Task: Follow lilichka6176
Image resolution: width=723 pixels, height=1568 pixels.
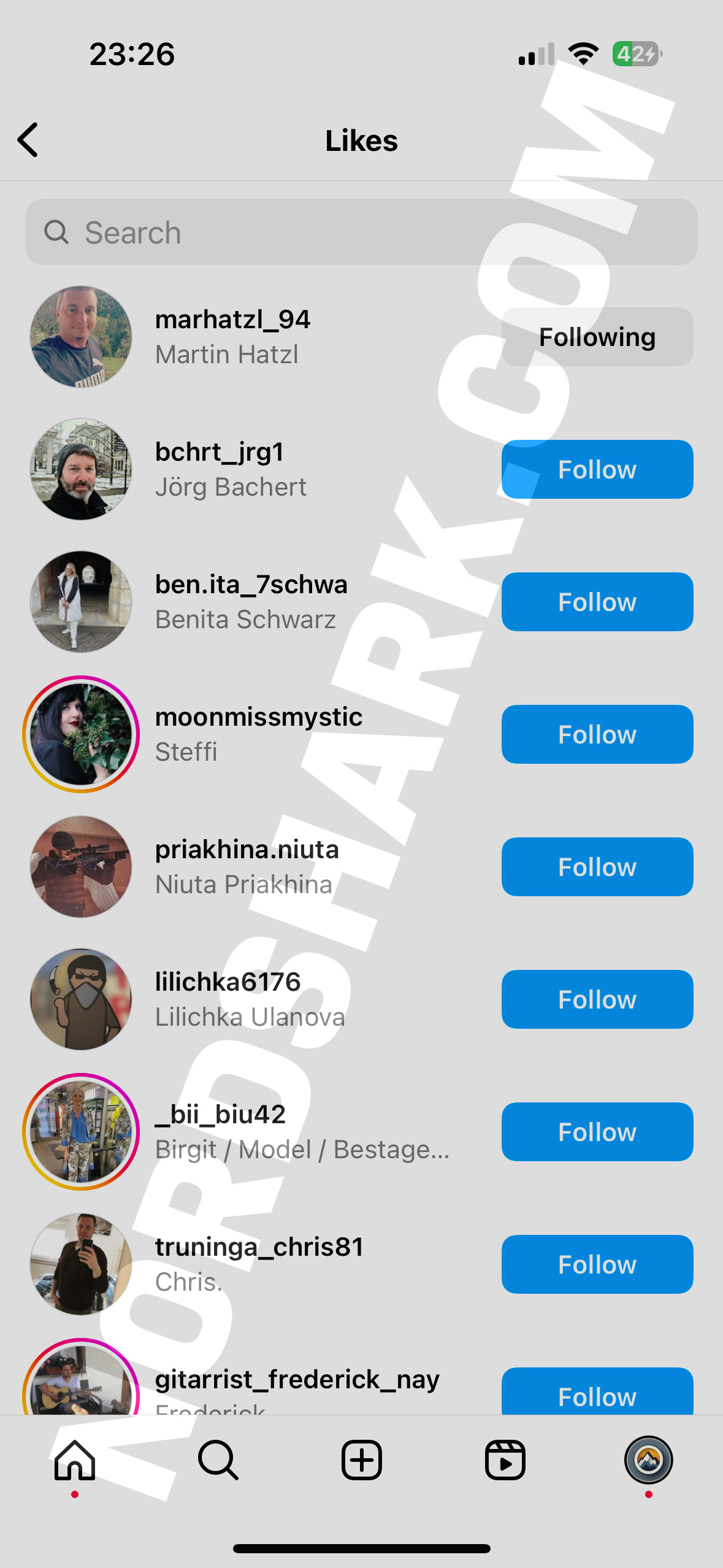Action: [x=597, y=999]
